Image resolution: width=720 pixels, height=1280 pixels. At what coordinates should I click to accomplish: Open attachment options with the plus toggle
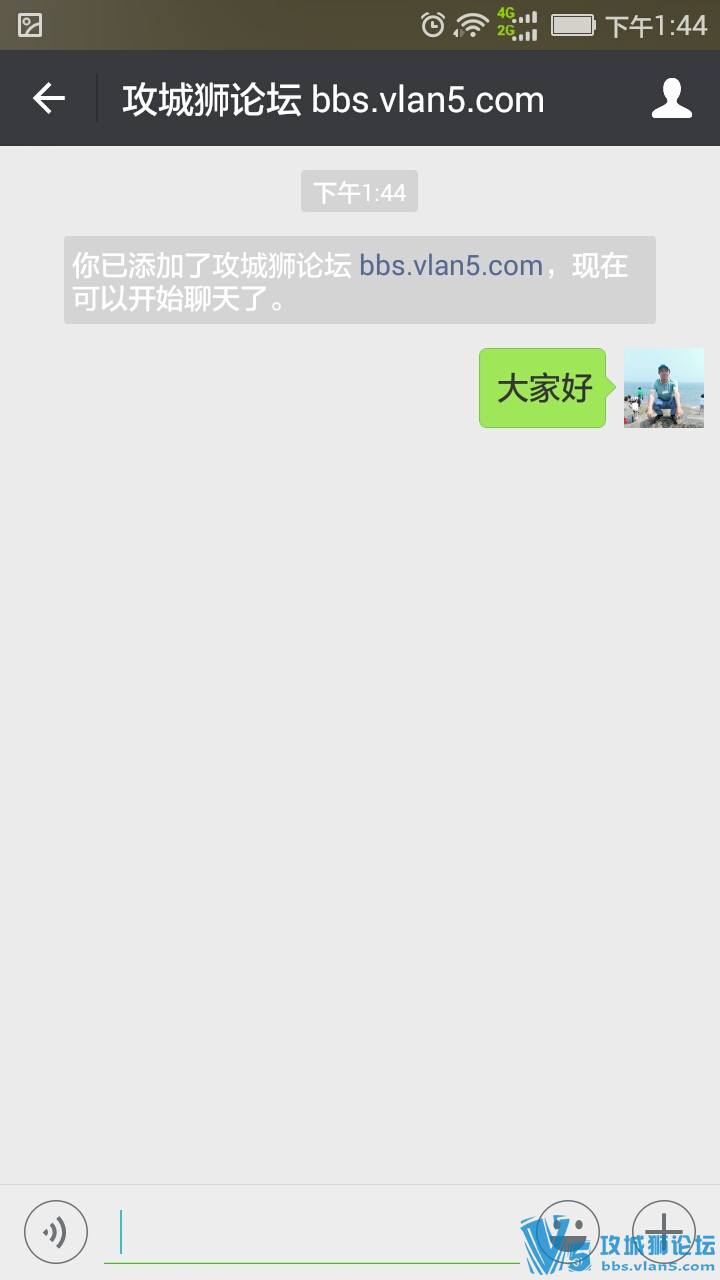(x=664, y=1231)
